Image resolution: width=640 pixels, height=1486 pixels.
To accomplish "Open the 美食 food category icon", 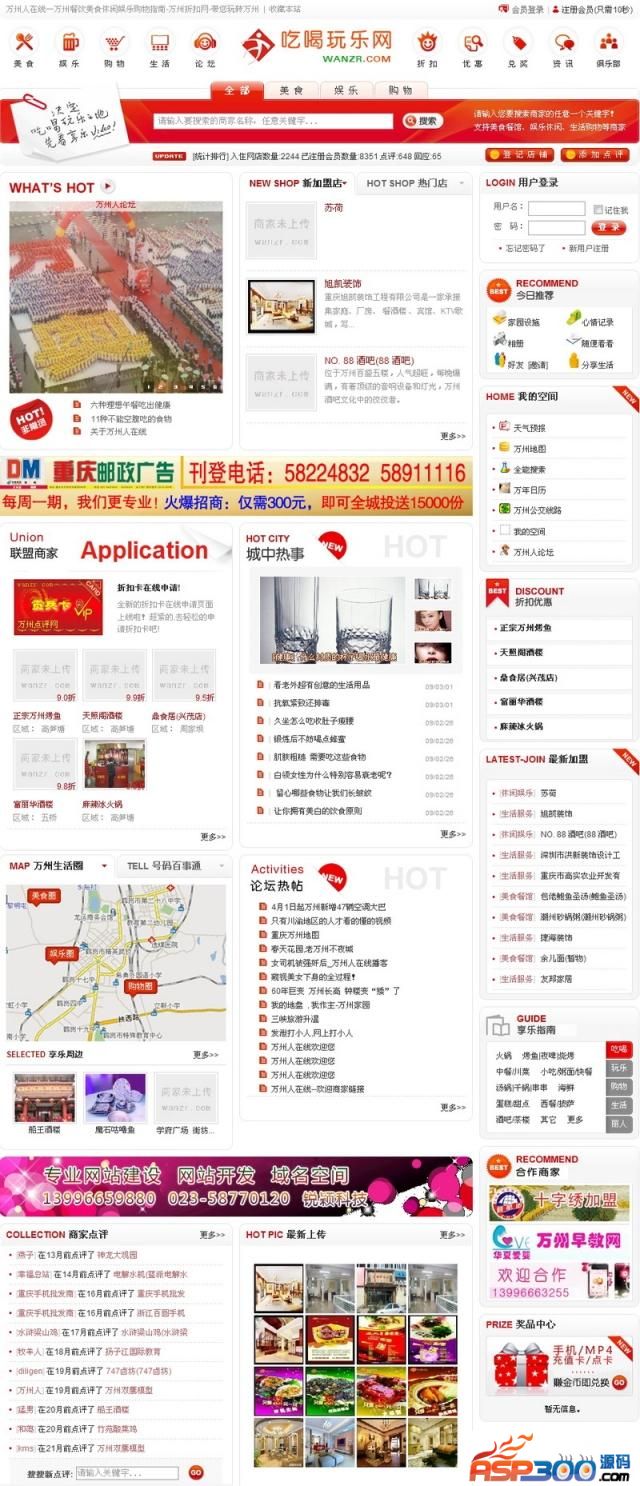I will coord(24,46).
